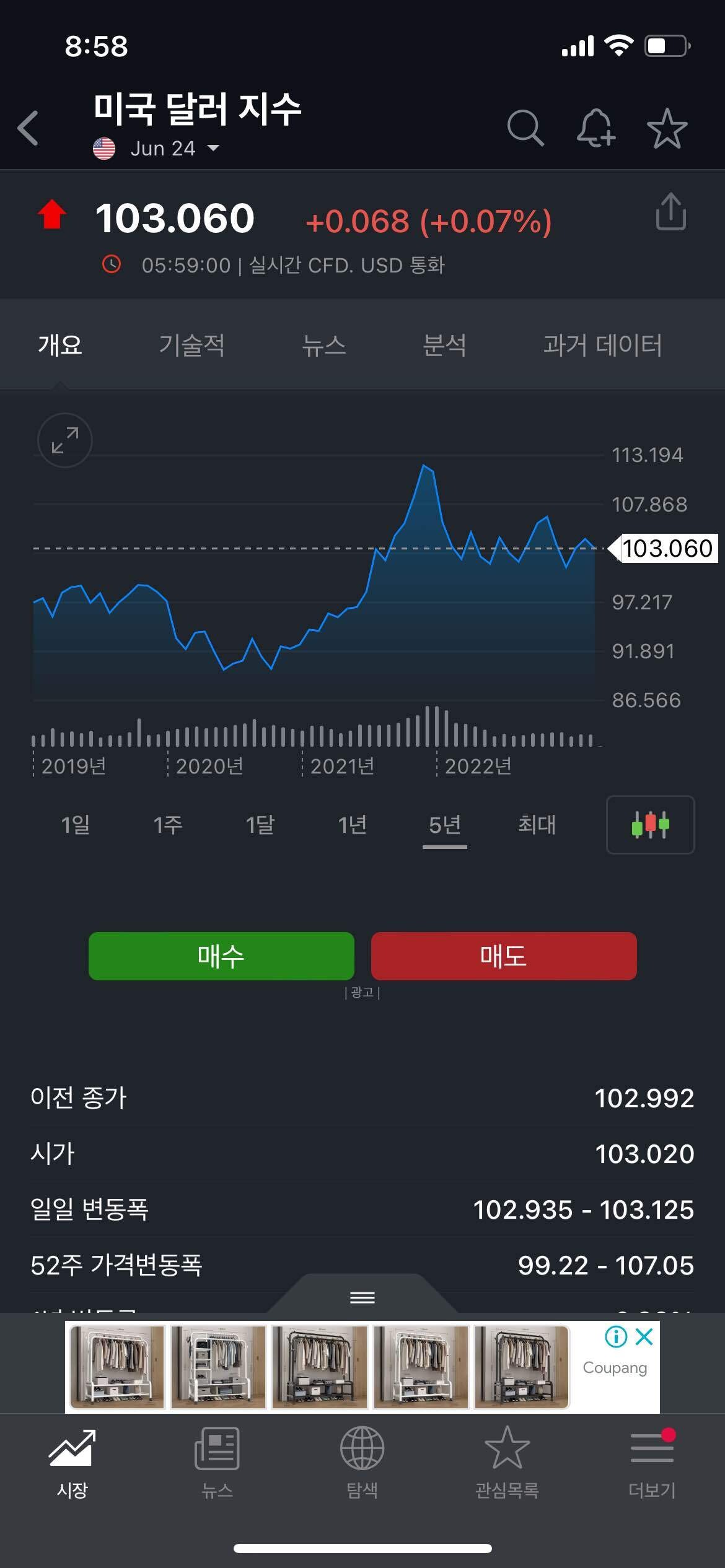This screenshot has height=1568, width=725.
Task: Add to favorites with the star icon
Action: (x=668, y=127)
